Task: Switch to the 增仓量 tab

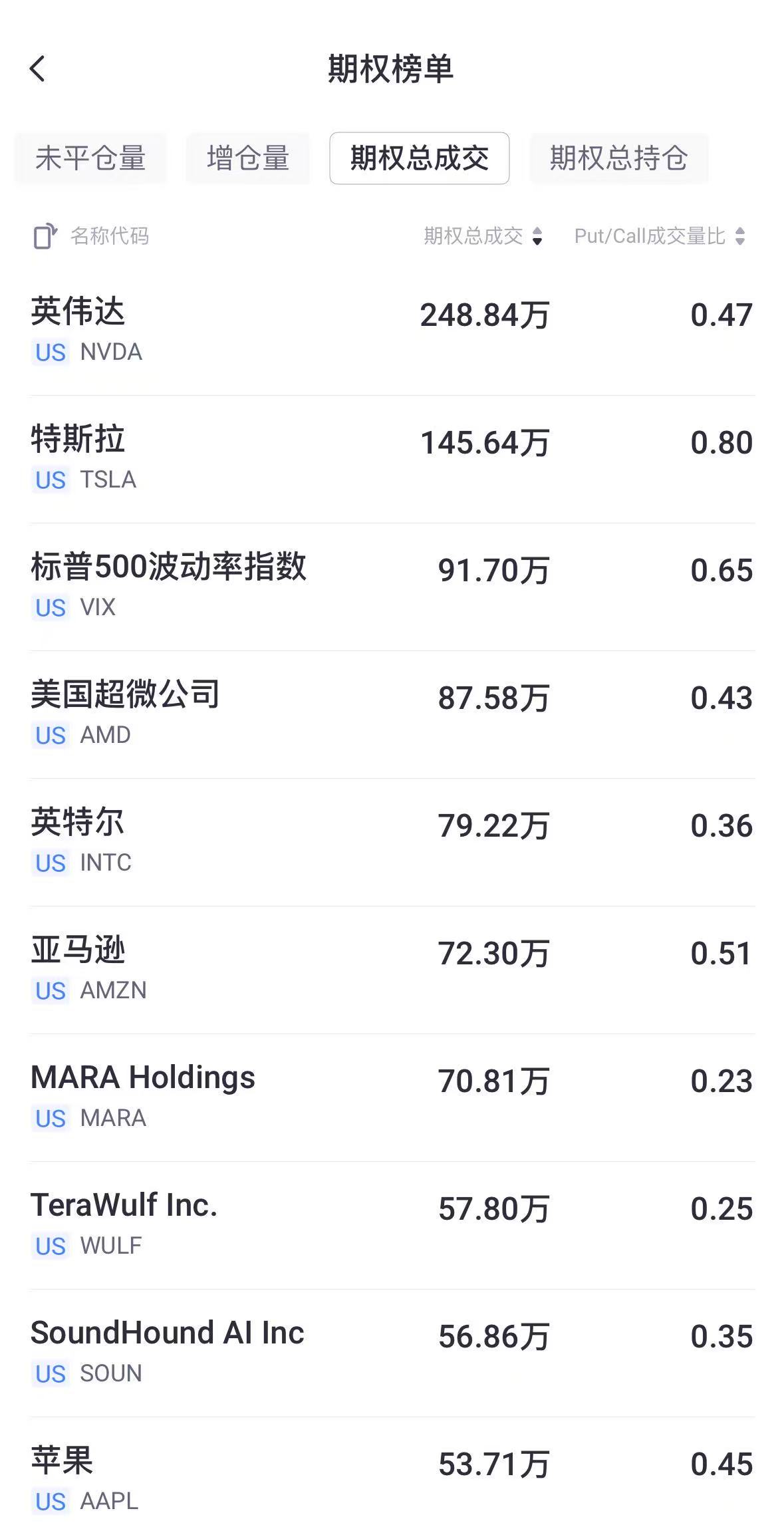Action: tap(247, 158)
